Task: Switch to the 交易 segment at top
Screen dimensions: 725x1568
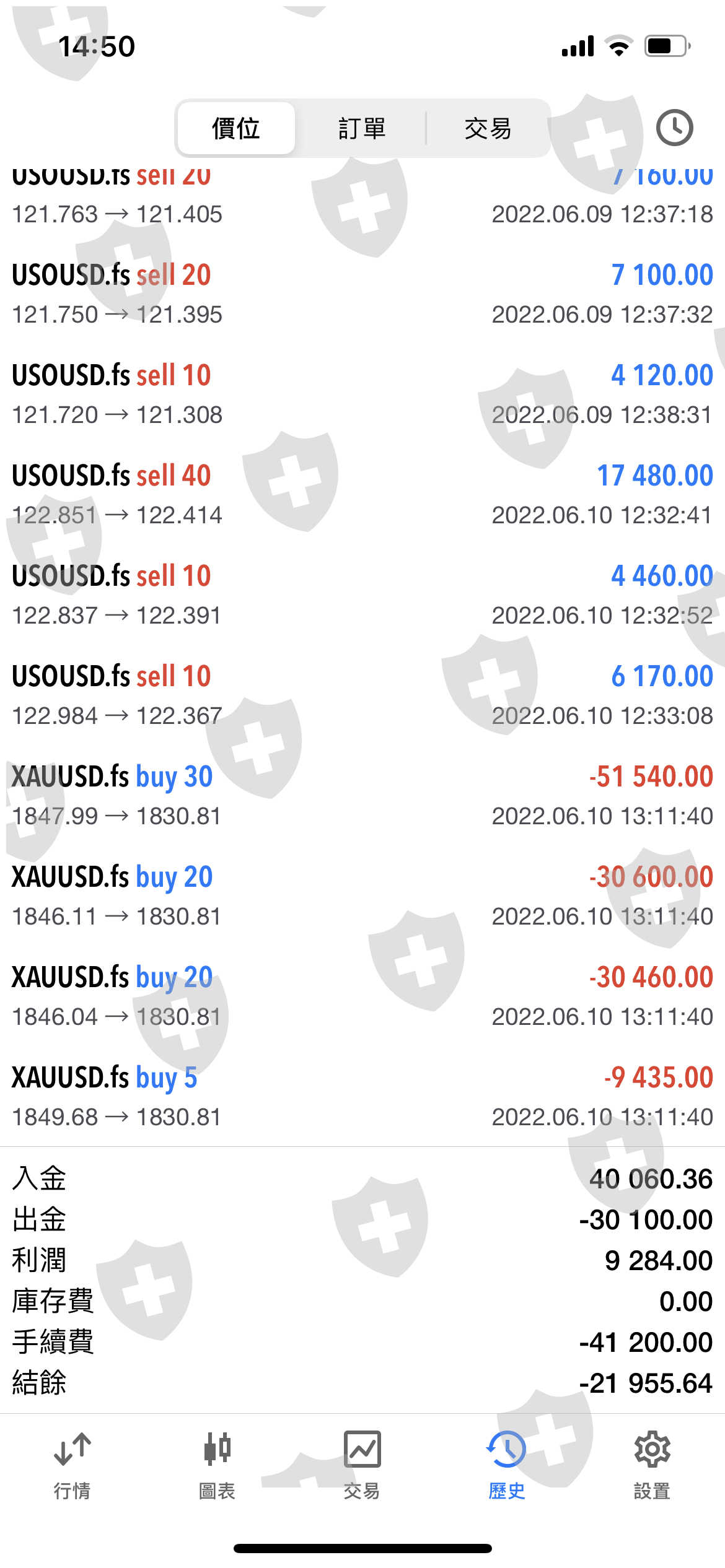Action: [x=488, y=129]
